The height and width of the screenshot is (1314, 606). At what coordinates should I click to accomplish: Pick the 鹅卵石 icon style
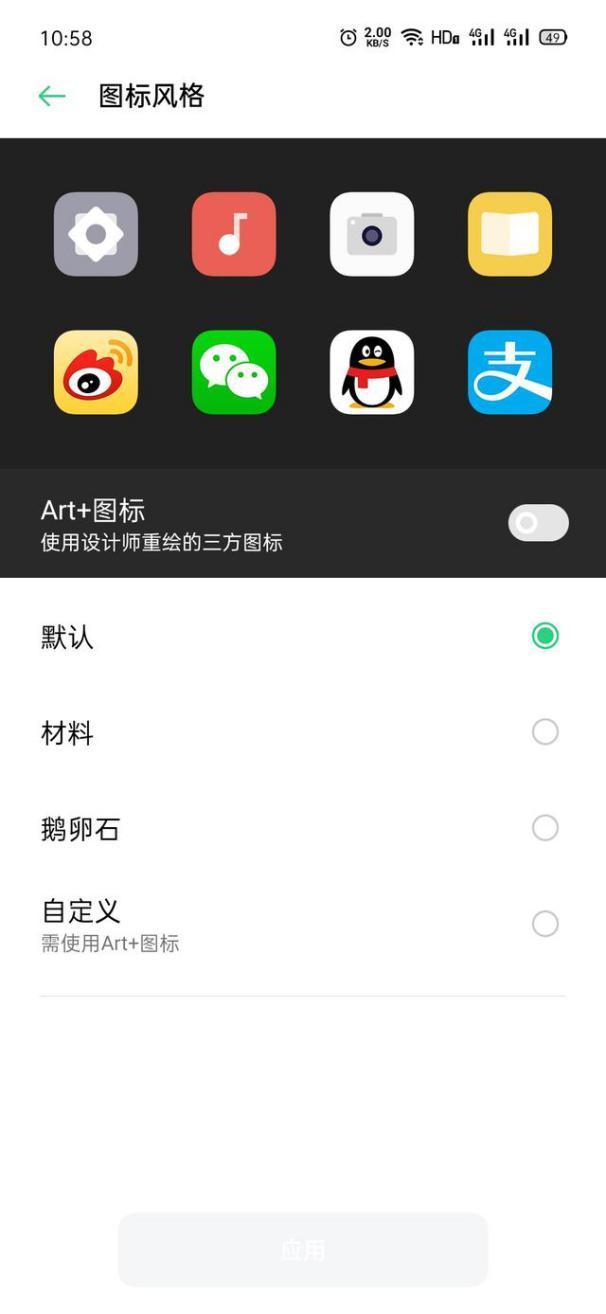[x=545, y=828]
